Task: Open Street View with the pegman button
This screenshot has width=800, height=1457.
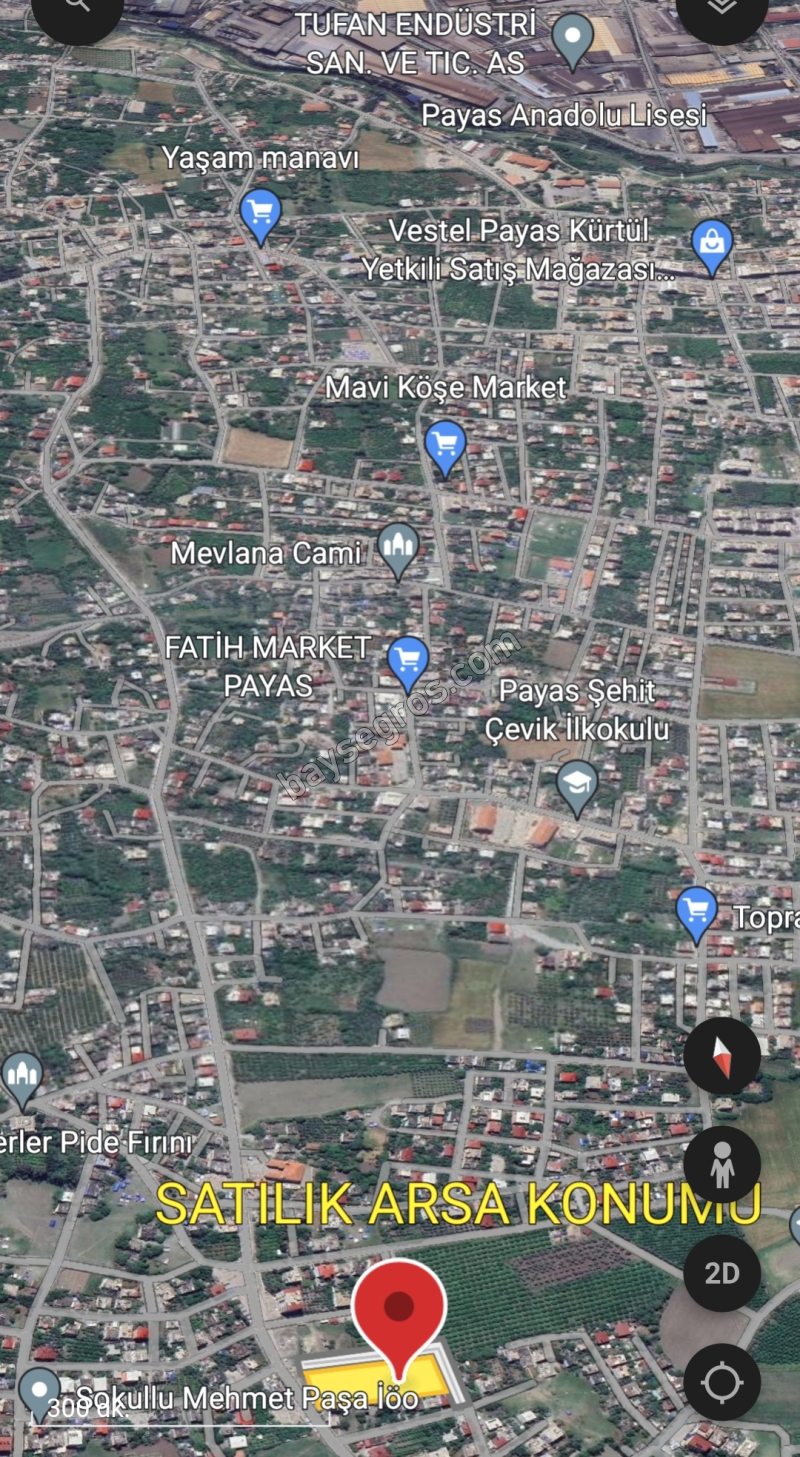Action: [x=722, y=1165]
